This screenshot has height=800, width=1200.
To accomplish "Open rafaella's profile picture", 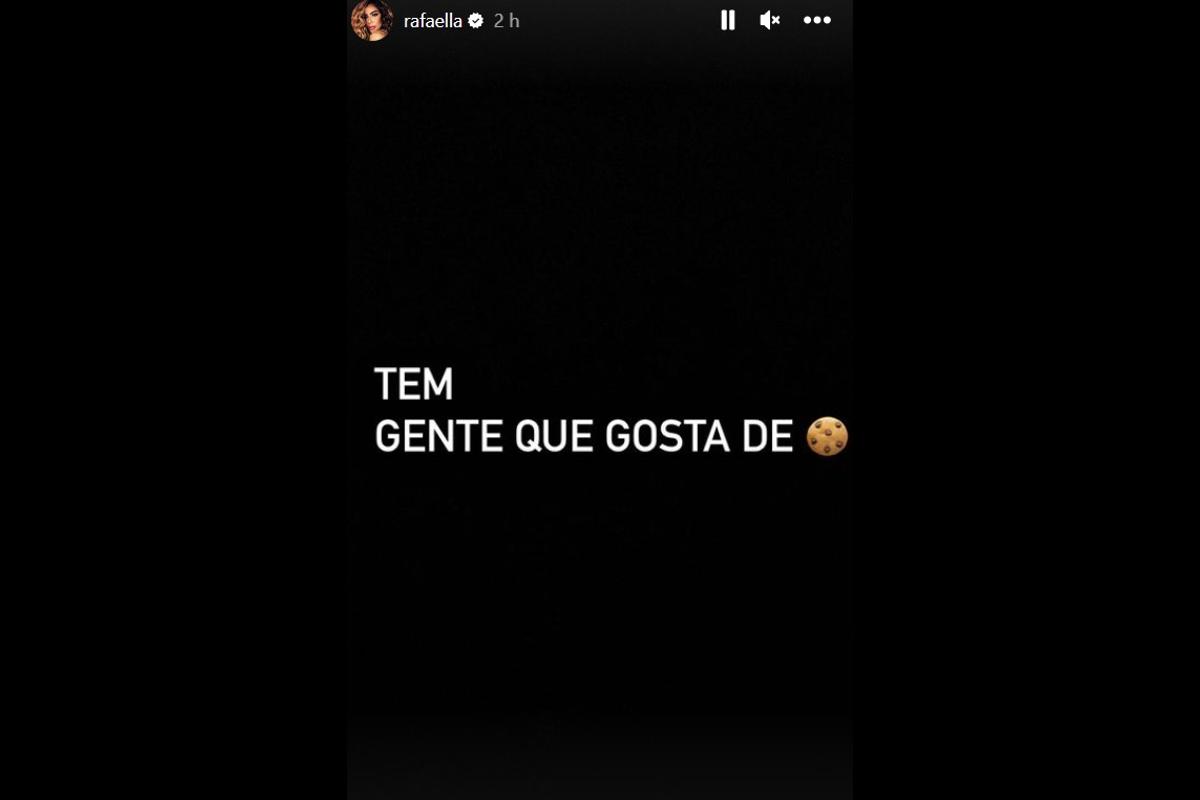I will 372,21.
